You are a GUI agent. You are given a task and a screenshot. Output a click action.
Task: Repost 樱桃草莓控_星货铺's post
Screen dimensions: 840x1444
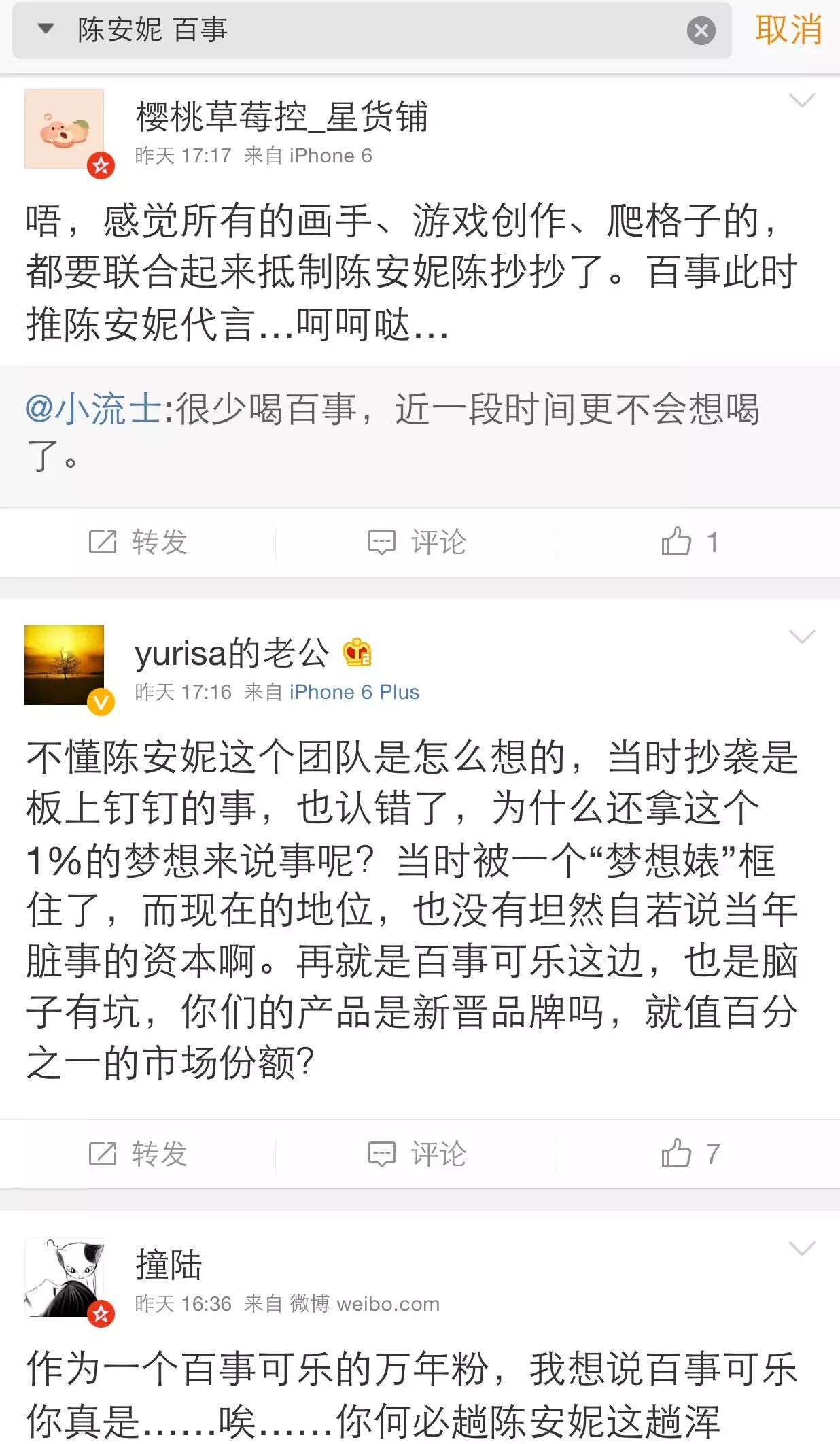(139, 542)
